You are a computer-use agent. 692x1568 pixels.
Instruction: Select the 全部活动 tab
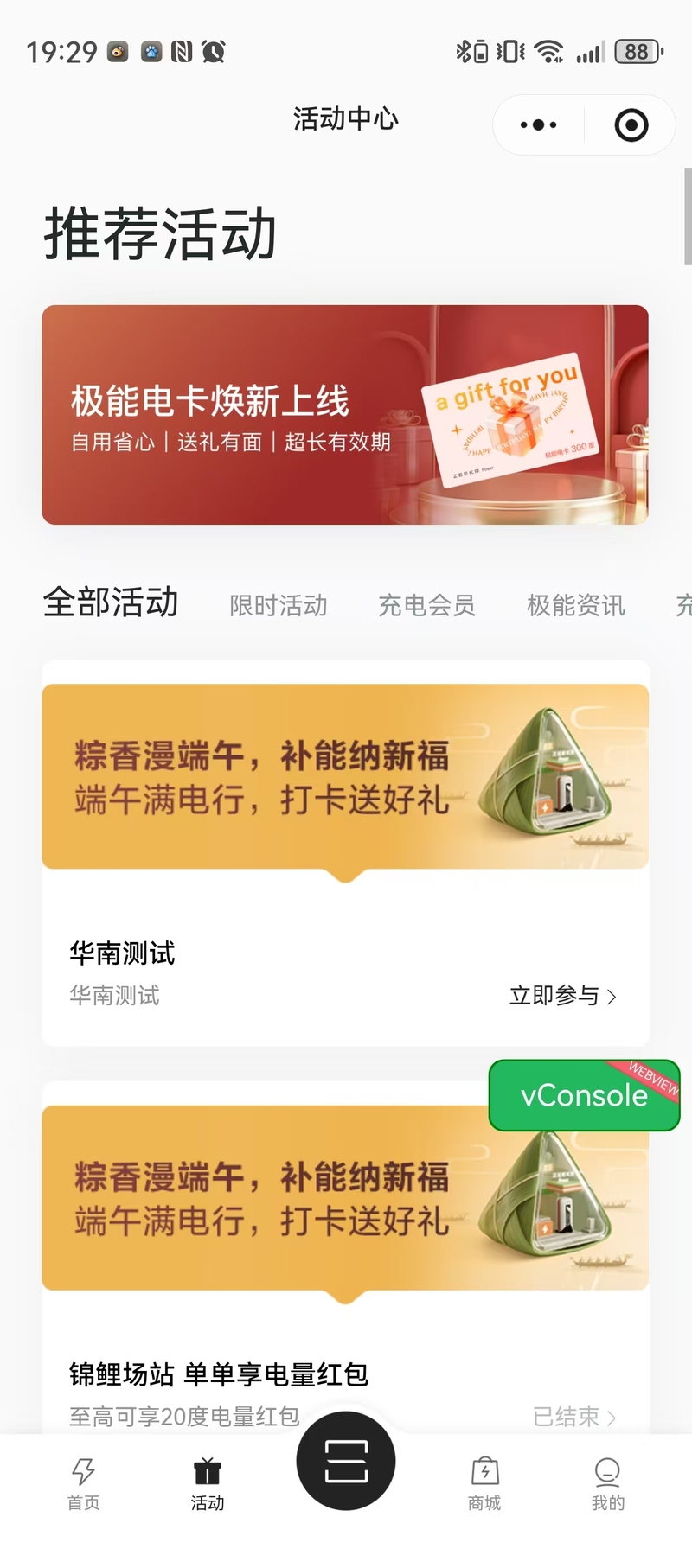111,602
